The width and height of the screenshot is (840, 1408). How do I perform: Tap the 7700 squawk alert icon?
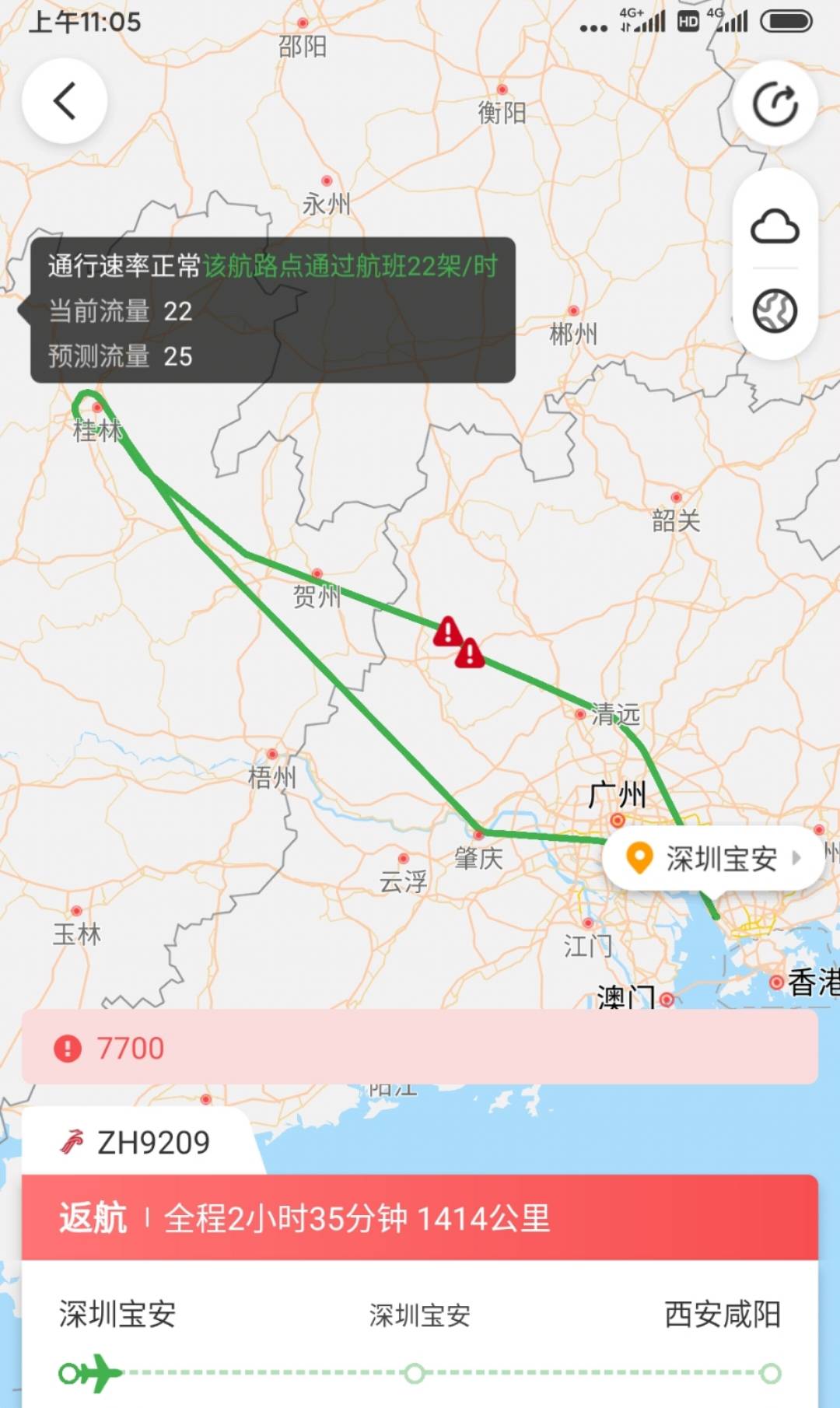coord(68,1048)
